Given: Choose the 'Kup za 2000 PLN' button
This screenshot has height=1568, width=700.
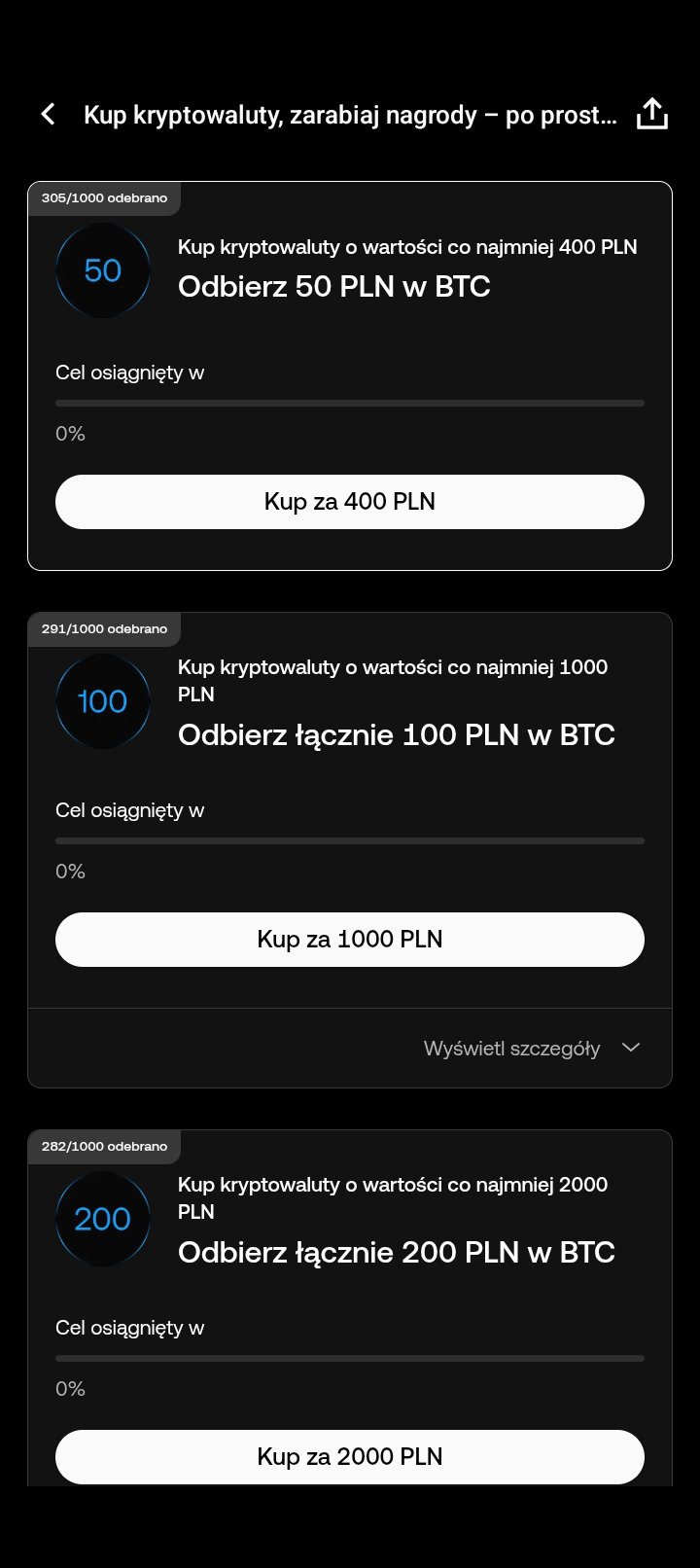Looking at the screenshot, I should tap(350, 1456).
